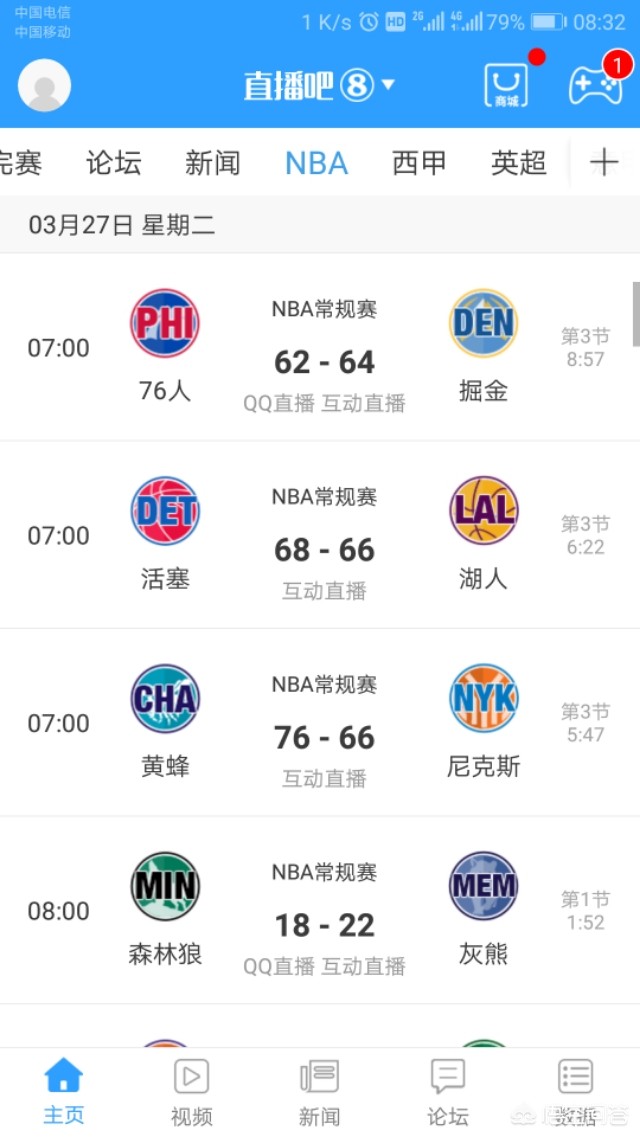The width and height of the screenshot is (640, 1137).
Task: Open 论坛 in bottom navigation
Action: [447, 1091]
